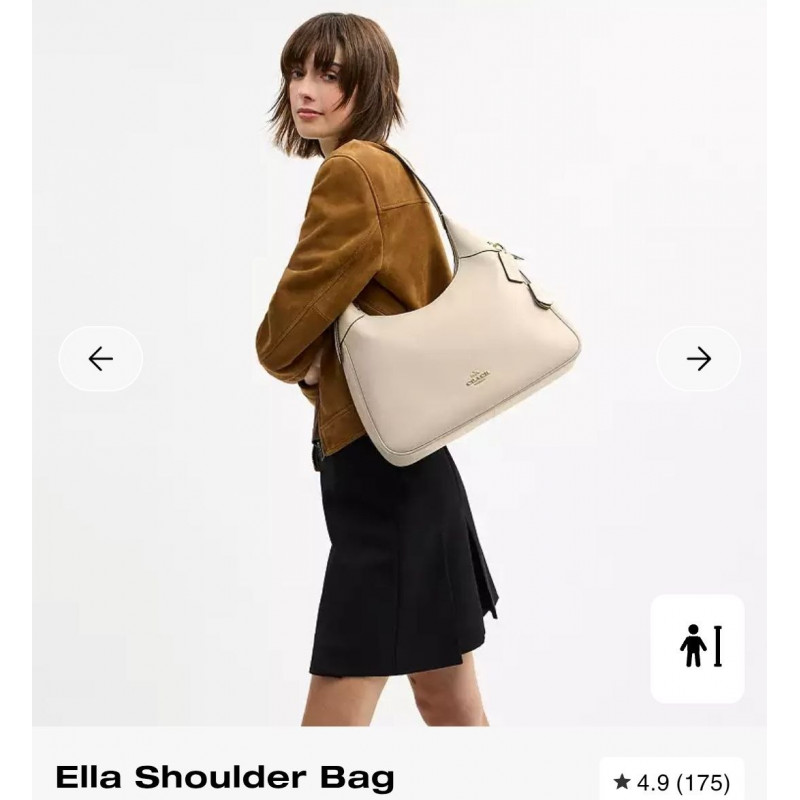Open the Ella Shoulder Bag photo fullscreen
This screenshot has width=800, height=800.
(400, 250)
